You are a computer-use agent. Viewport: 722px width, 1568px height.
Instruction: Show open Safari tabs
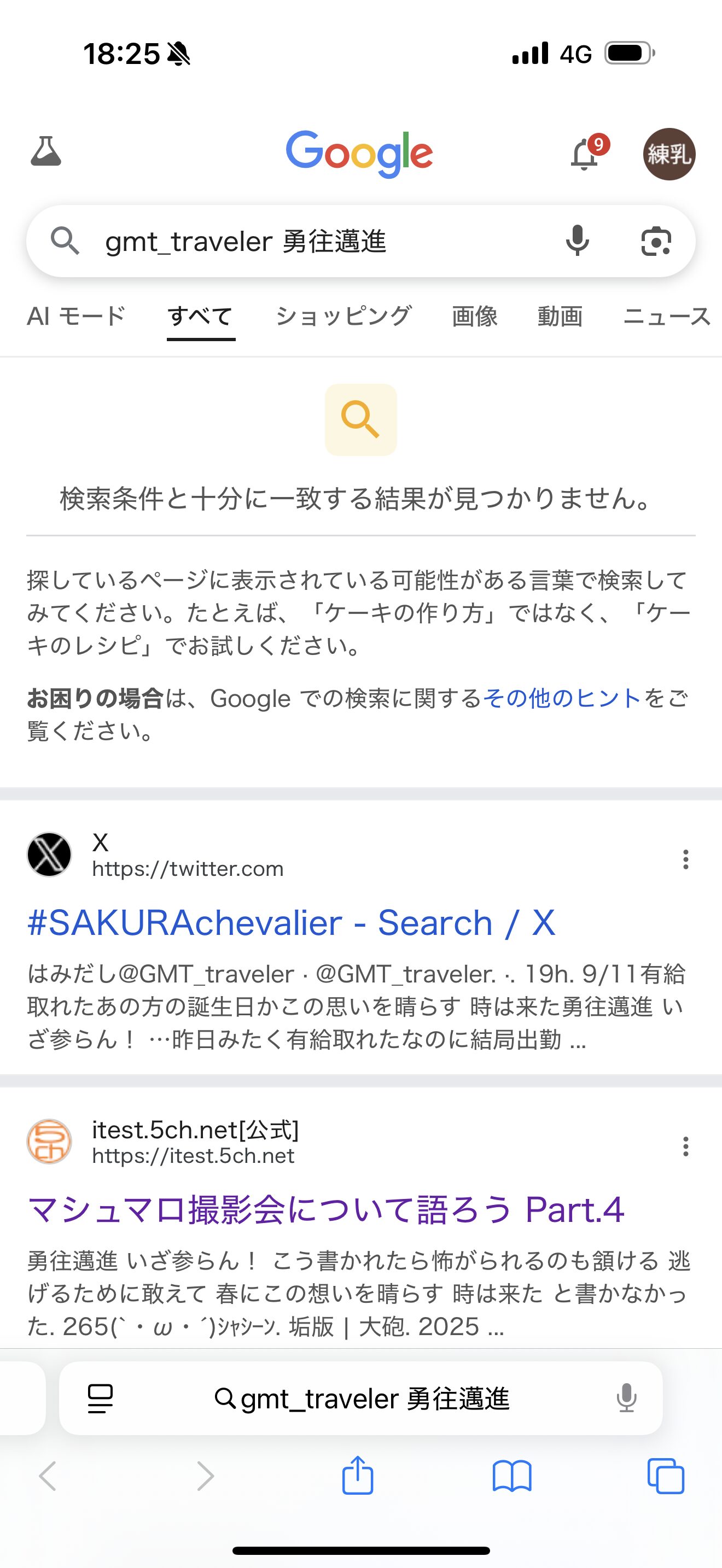click(665, 1477)
